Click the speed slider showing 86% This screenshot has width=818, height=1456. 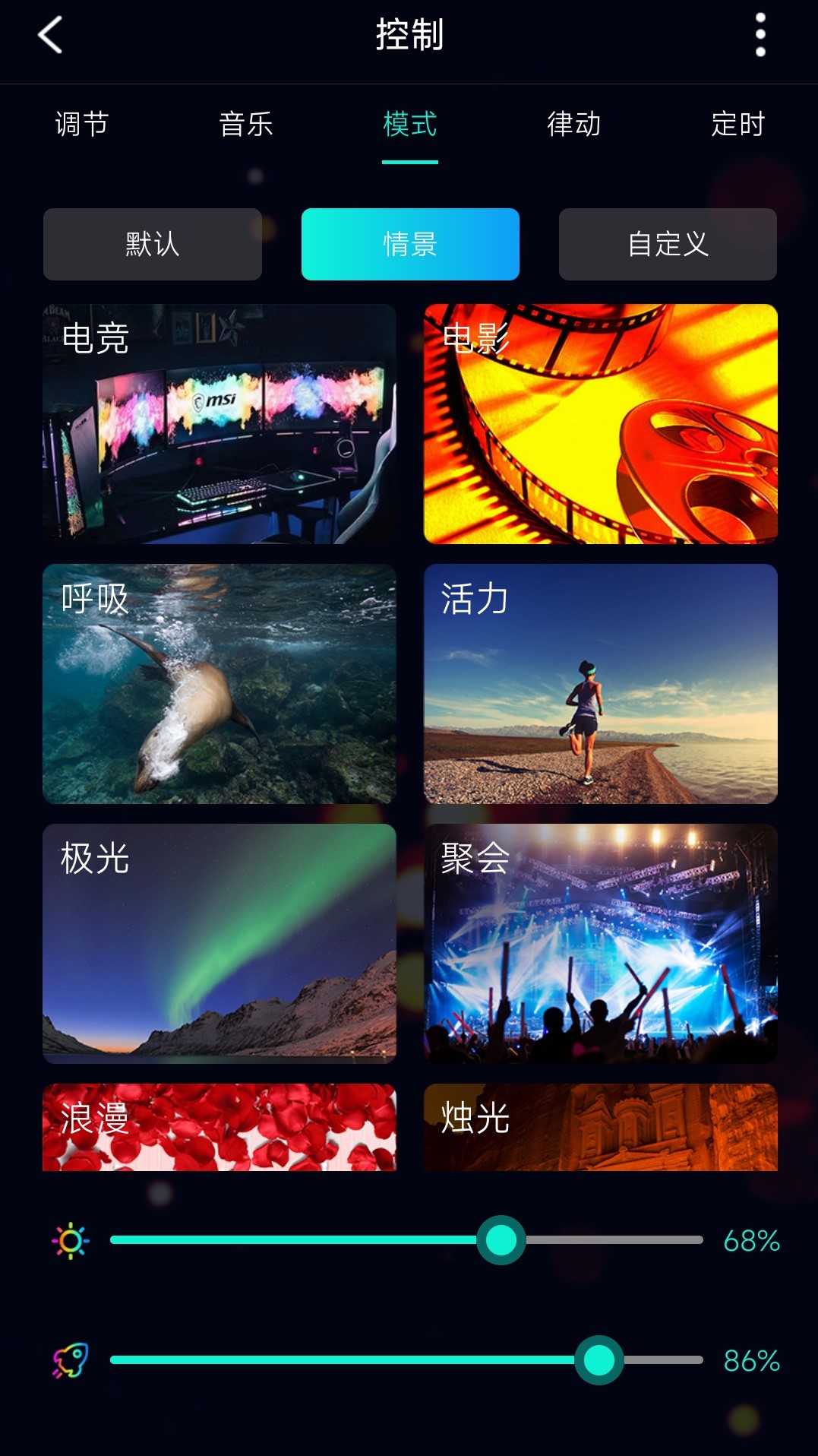click(x=602, y=1359)
